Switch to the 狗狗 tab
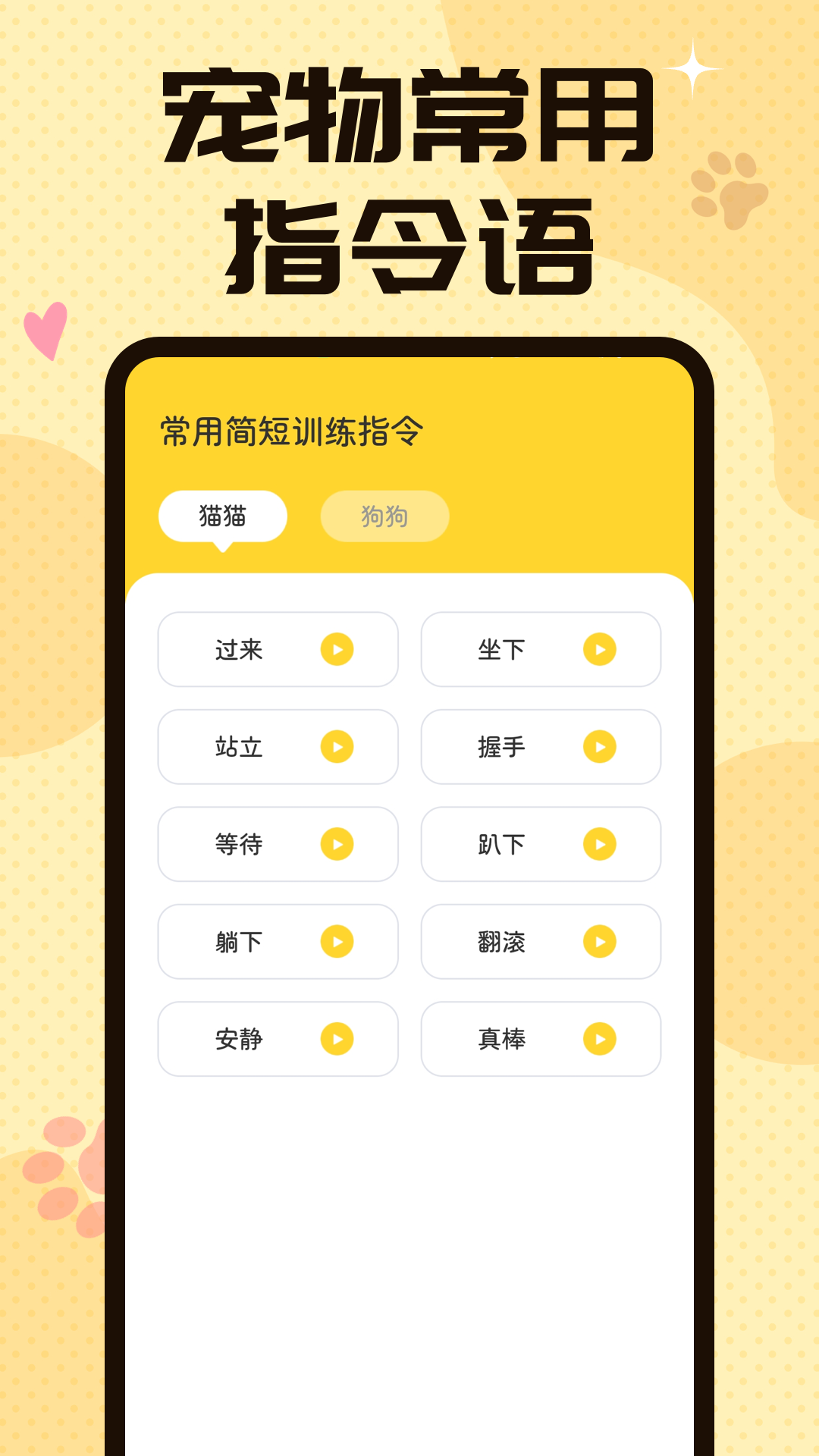This screenshot has height=1456, width=819. coord(384,515)
